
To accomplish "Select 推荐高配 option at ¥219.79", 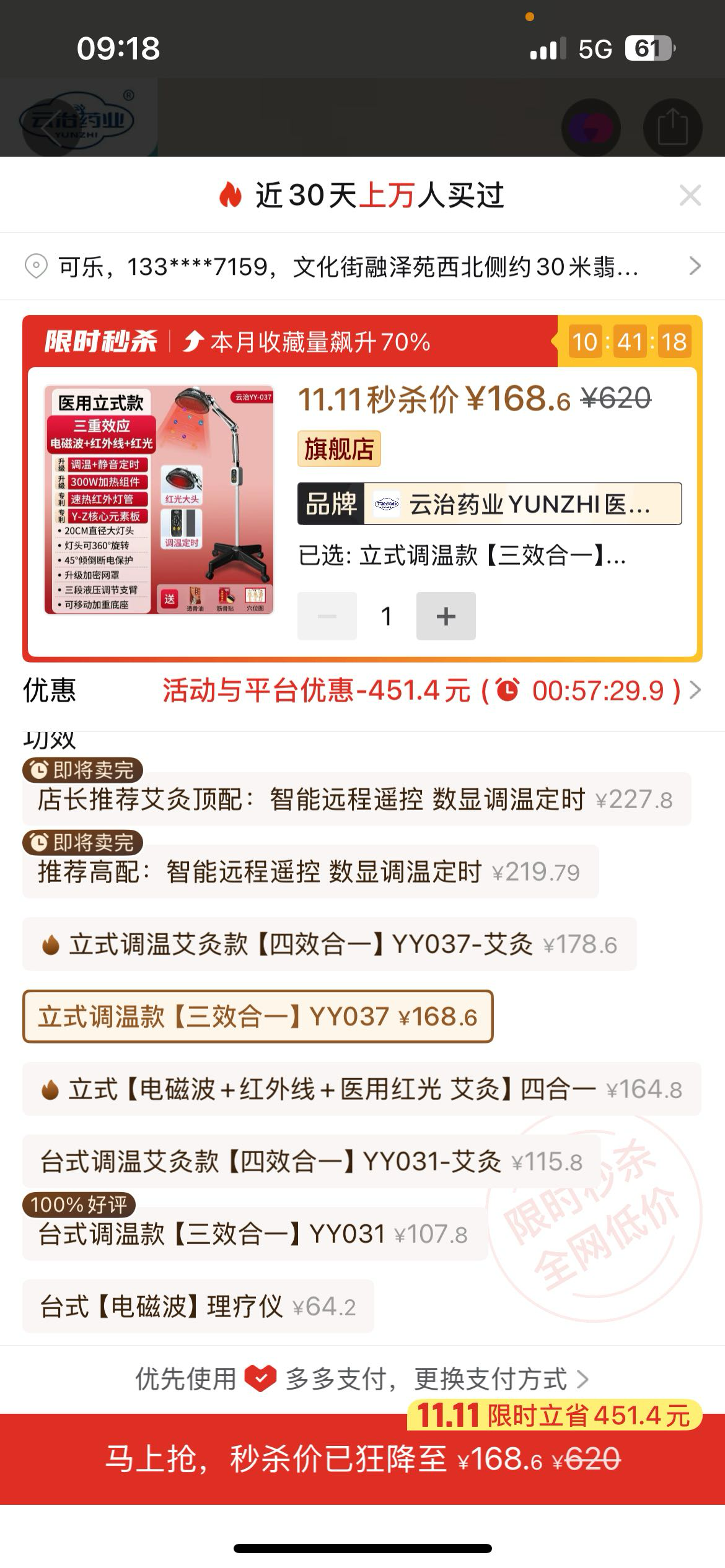I will tap(310, 872).
